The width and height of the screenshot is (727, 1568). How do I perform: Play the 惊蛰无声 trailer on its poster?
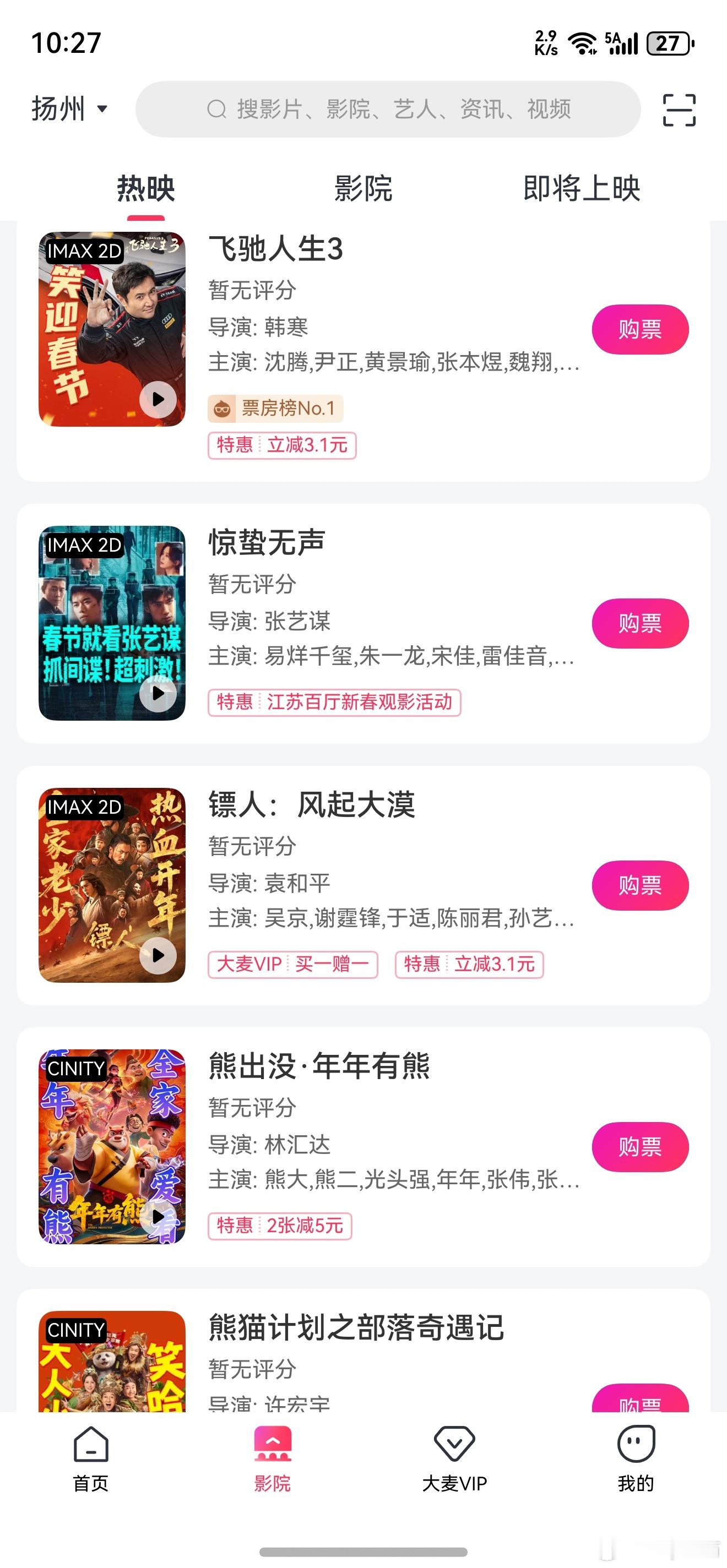coord(158,693)
